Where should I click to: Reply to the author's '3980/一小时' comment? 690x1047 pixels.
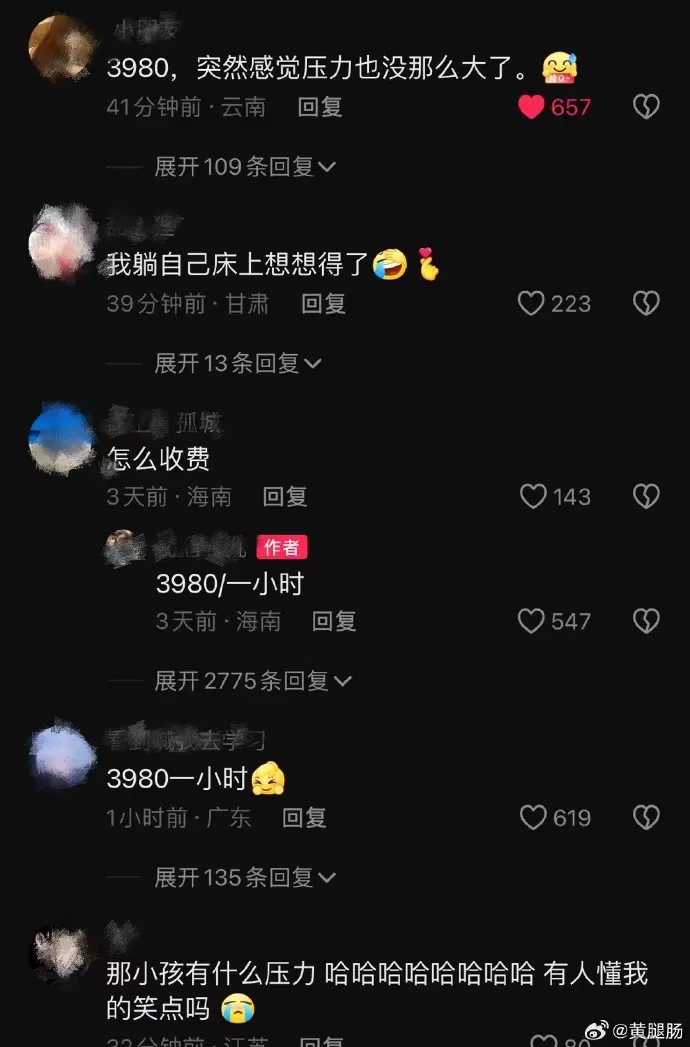pos(334,621)
